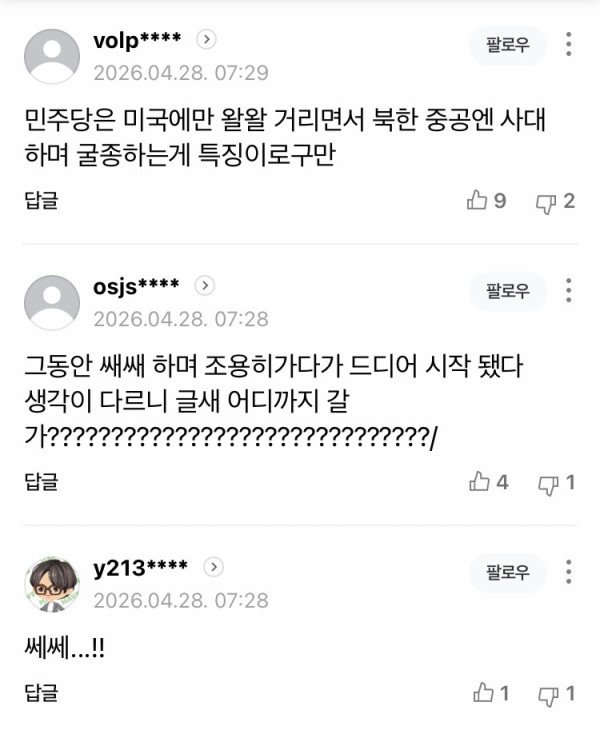600x734 pixels.
Task: Open overflow menu on osjs**** comment
Action: (569, 290)
